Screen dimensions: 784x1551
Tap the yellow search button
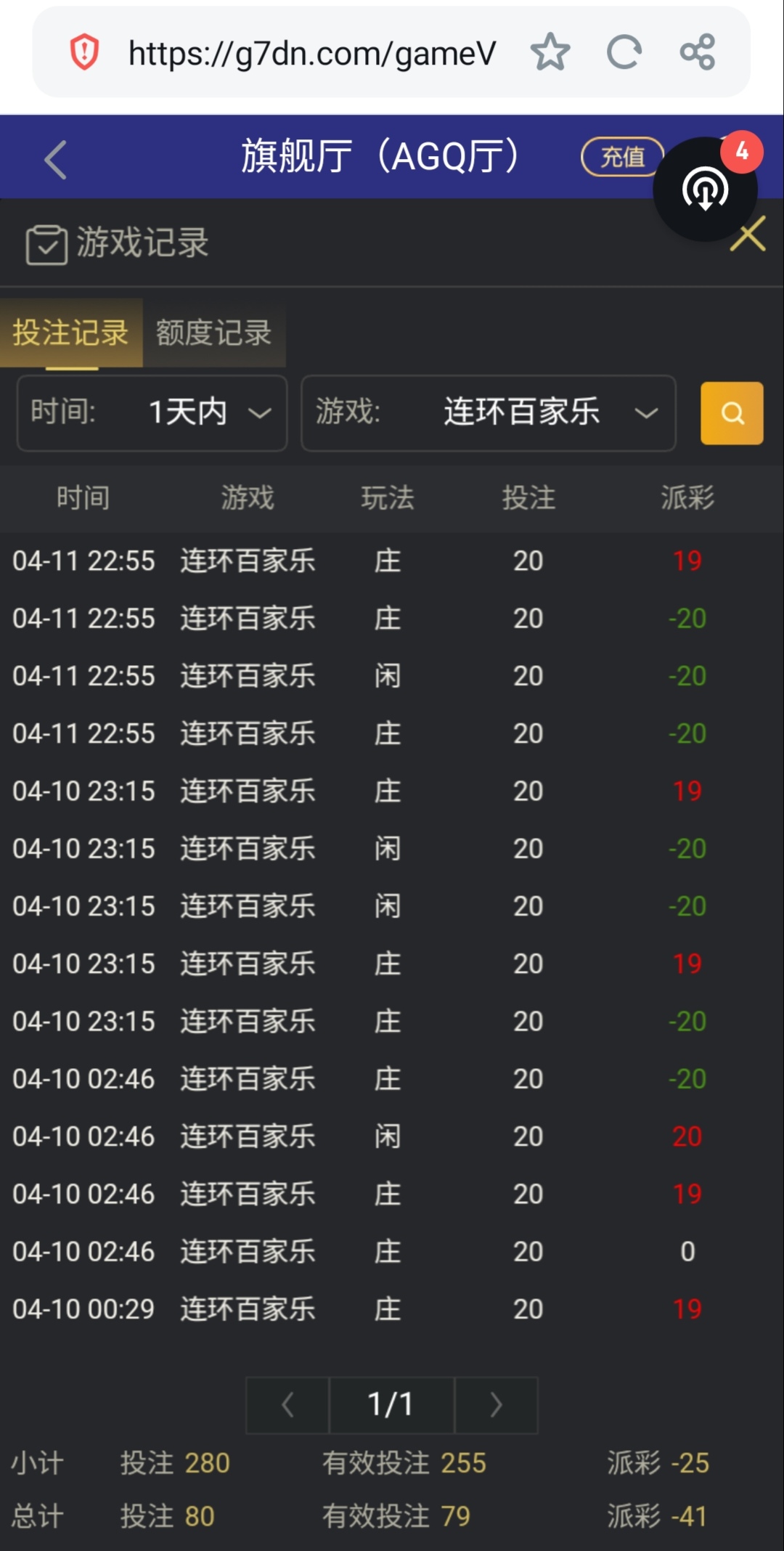click(x=731, y=413)
